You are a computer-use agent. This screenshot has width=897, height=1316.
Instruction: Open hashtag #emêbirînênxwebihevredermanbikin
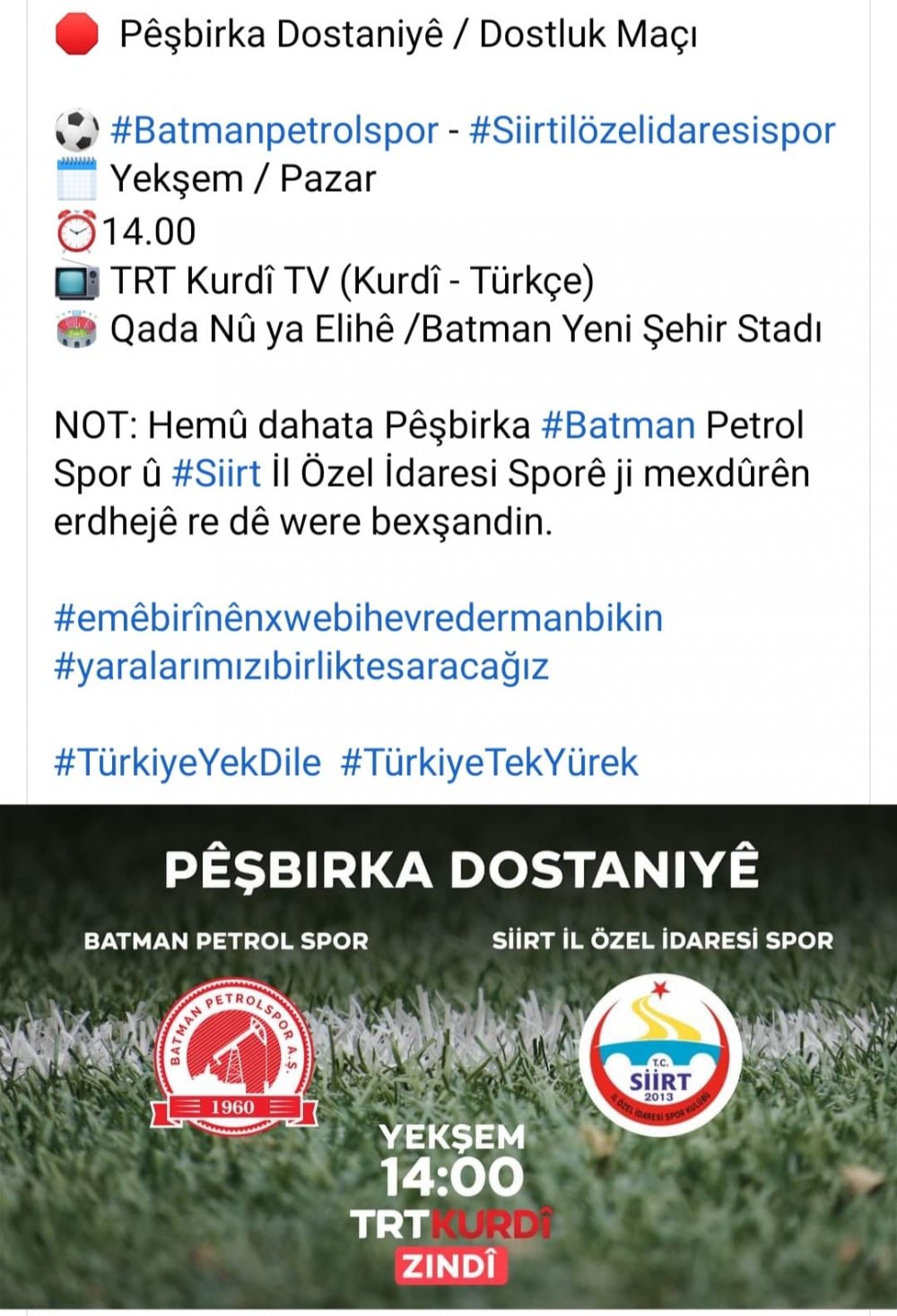(x=358, y=619)
